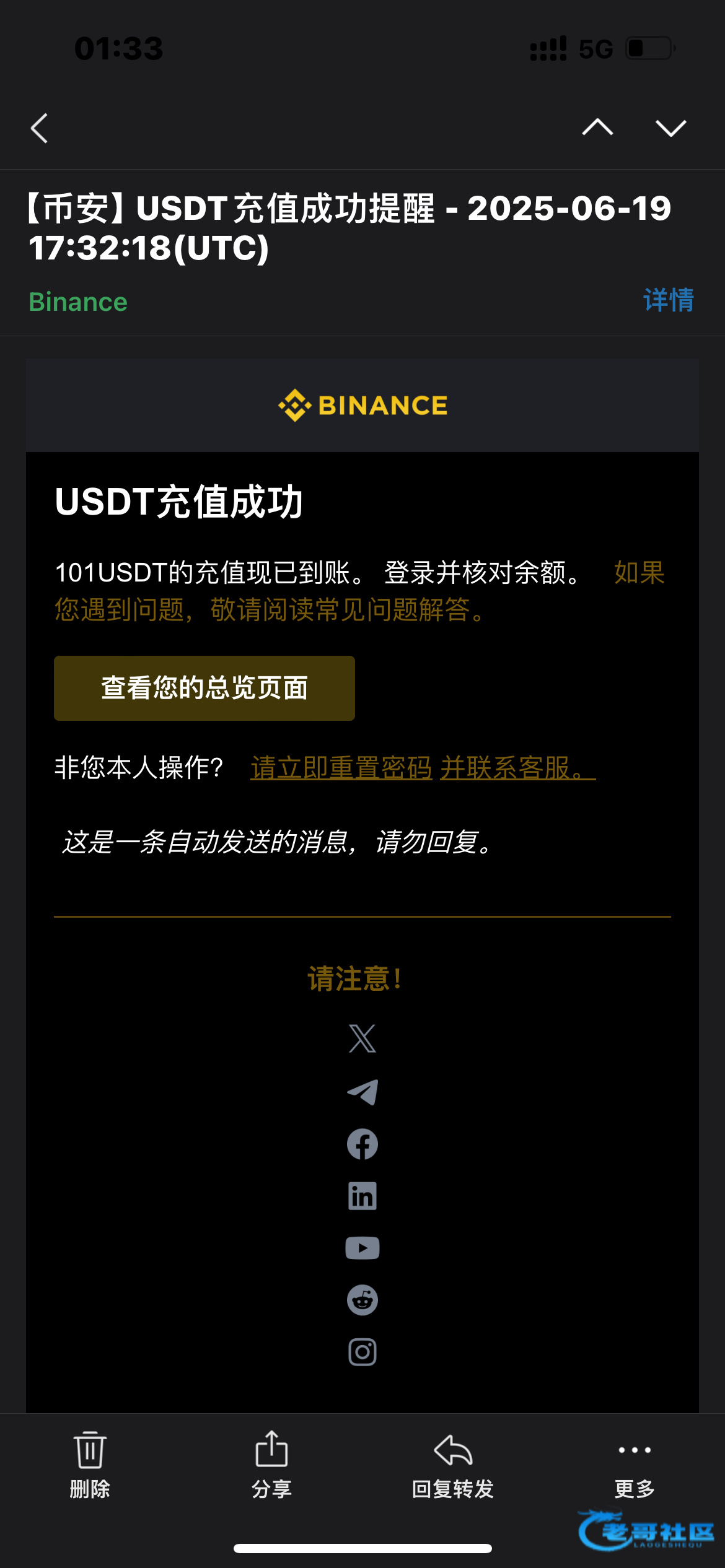The width and height of the screenshot is (725, 1568).
Task: Go back to the inbox list
Action: 39,128
